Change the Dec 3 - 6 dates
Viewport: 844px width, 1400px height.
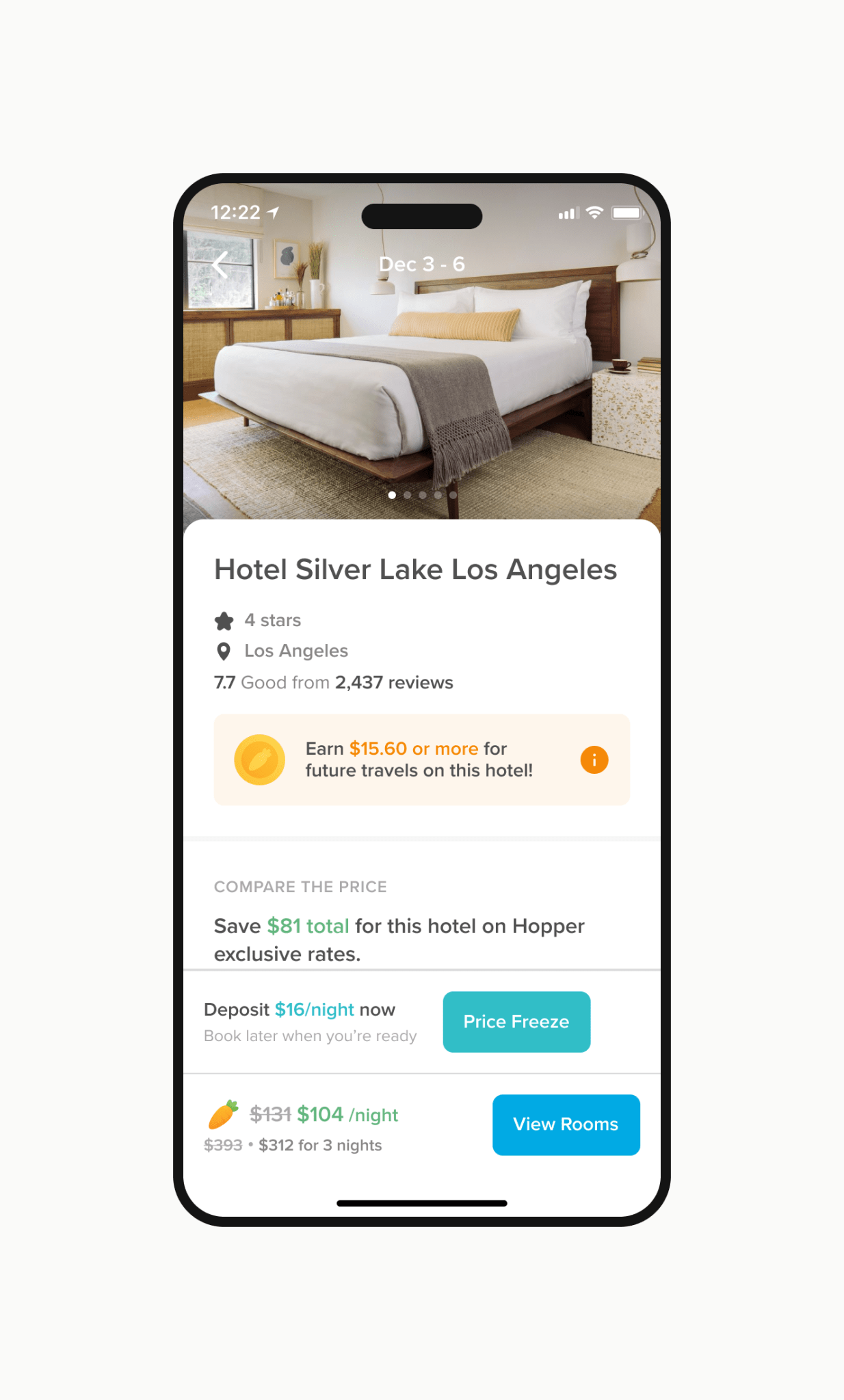(x=421, y=265)
